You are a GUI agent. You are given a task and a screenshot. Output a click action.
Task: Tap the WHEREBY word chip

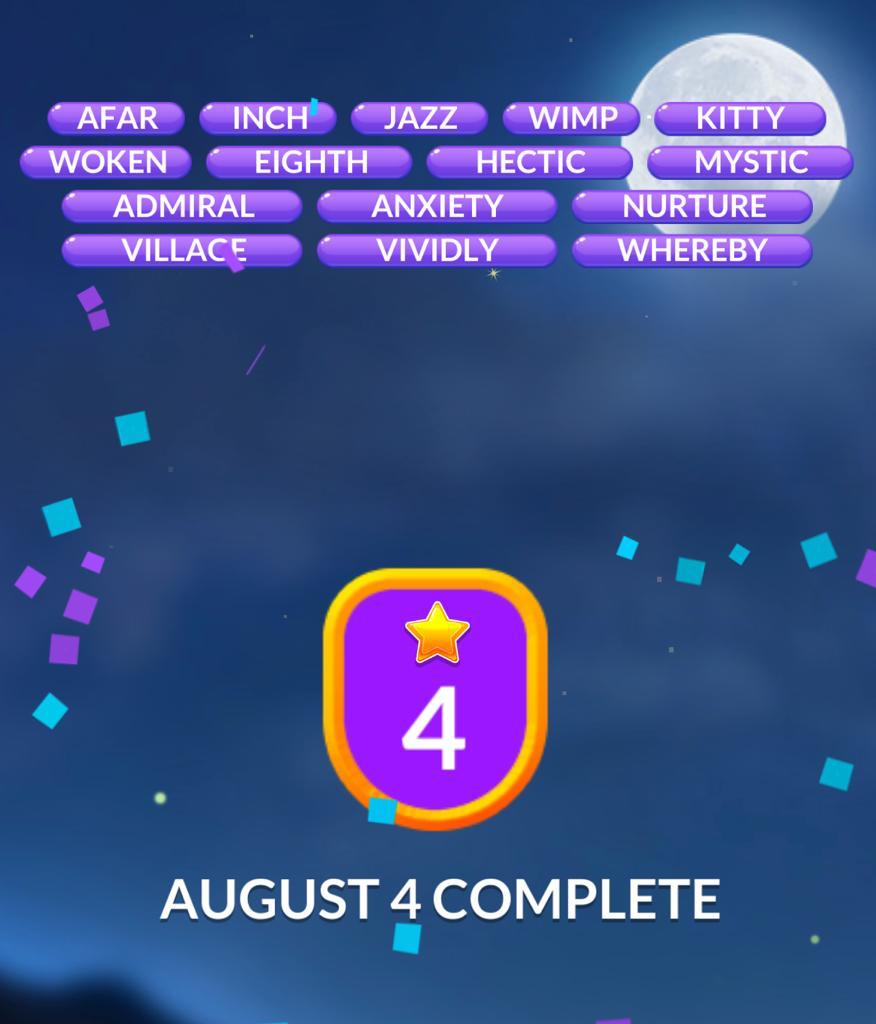point(693,250)
